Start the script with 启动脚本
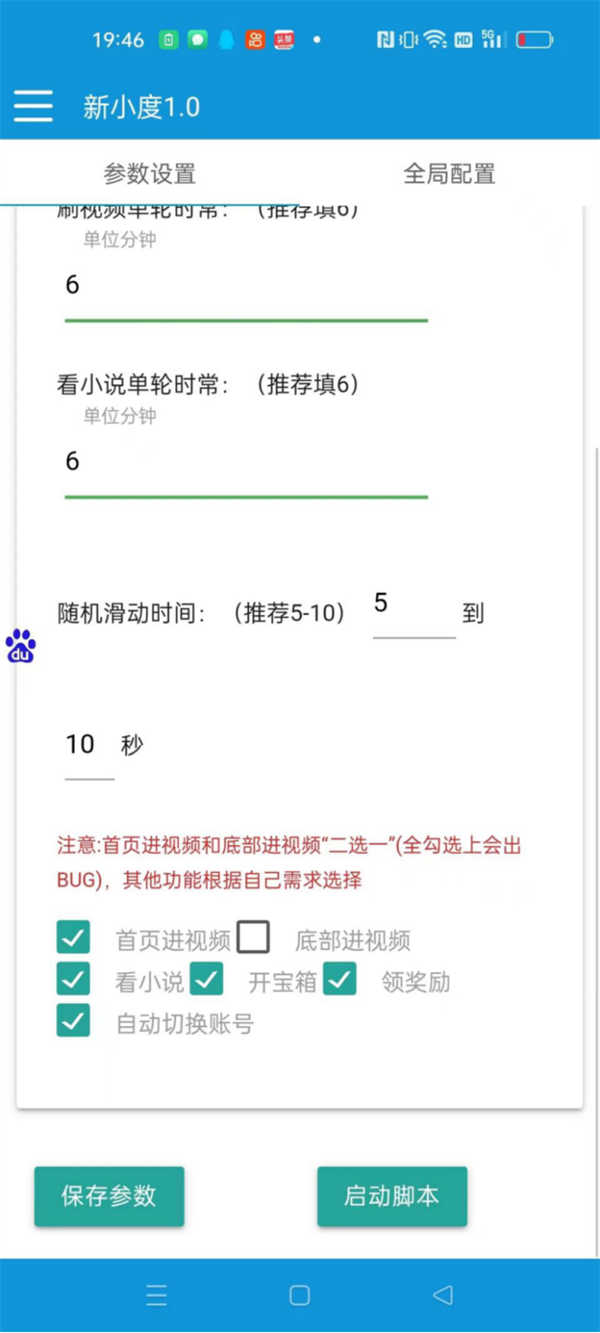 (391, 1196)
